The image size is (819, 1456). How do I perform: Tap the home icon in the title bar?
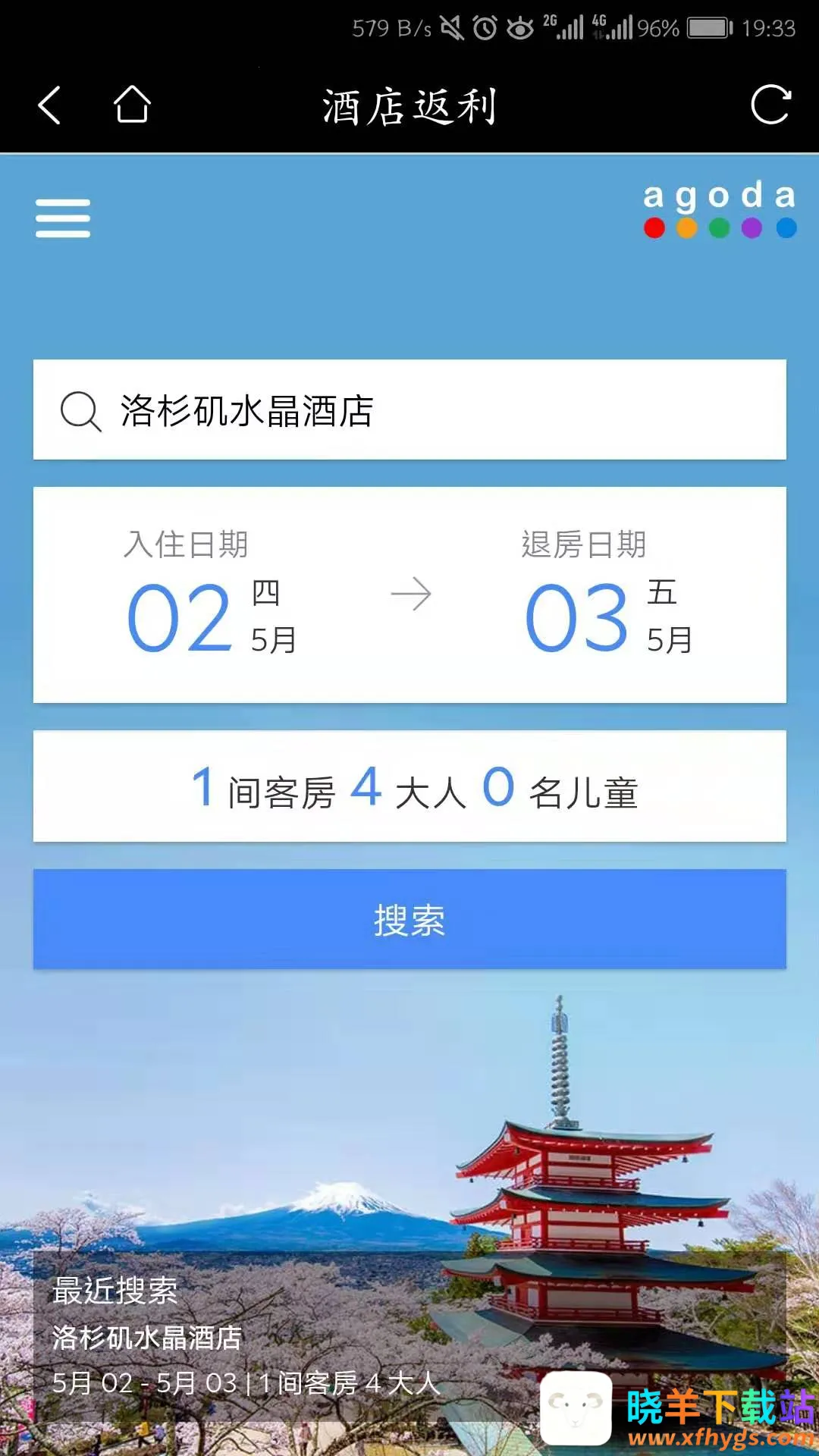[x=132, y=105]
